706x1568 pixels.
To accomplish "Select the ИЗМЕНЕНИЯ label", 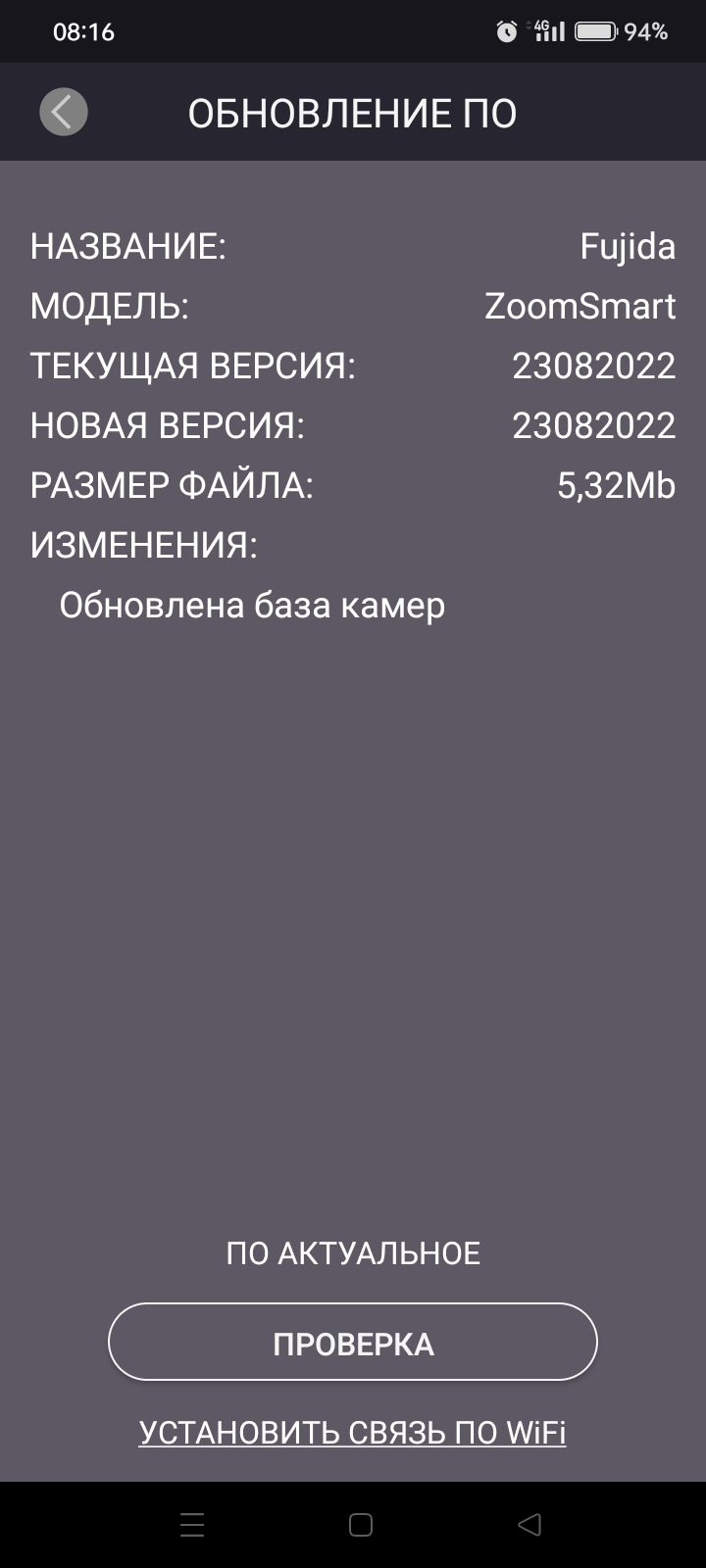I will [144, 545].
